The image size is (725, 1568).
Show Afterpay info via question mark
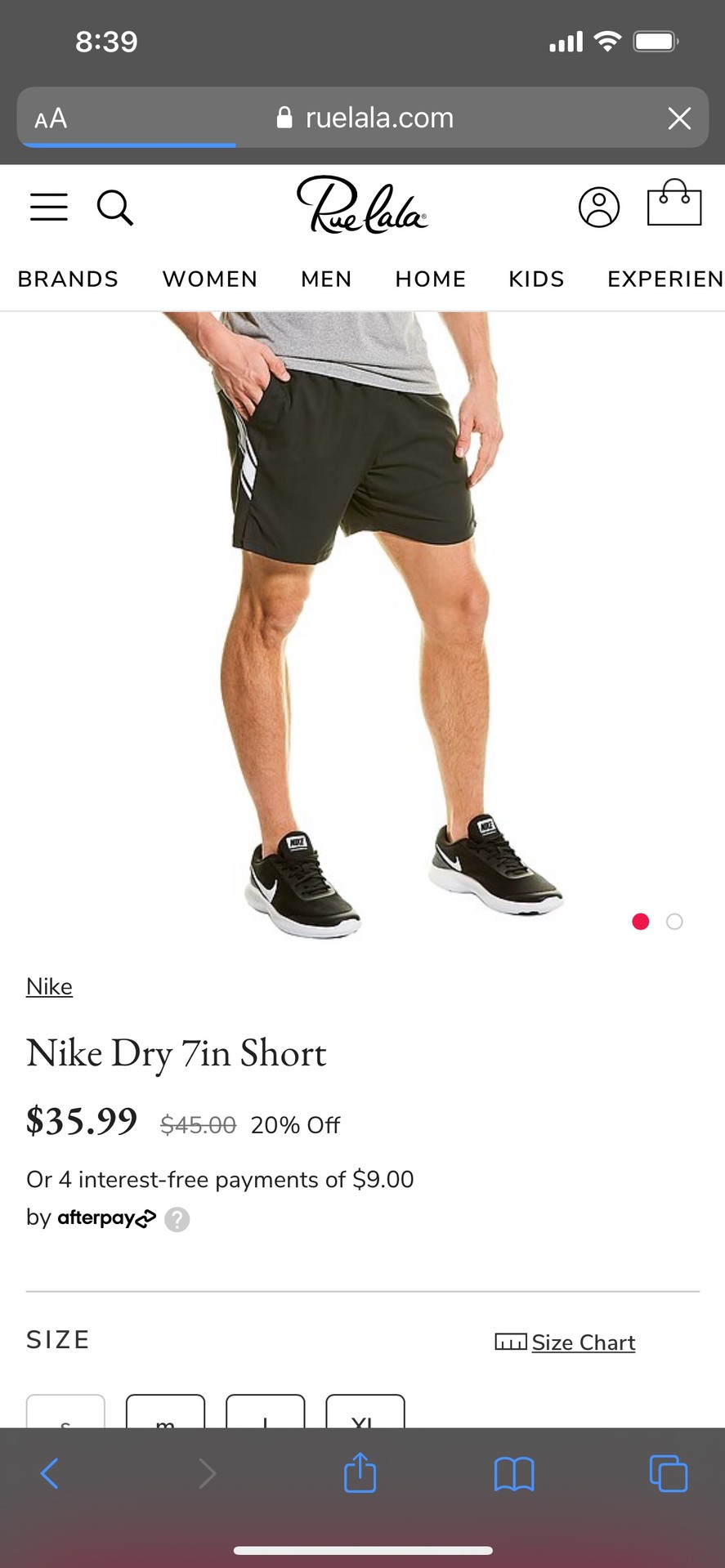(177, 1219)
